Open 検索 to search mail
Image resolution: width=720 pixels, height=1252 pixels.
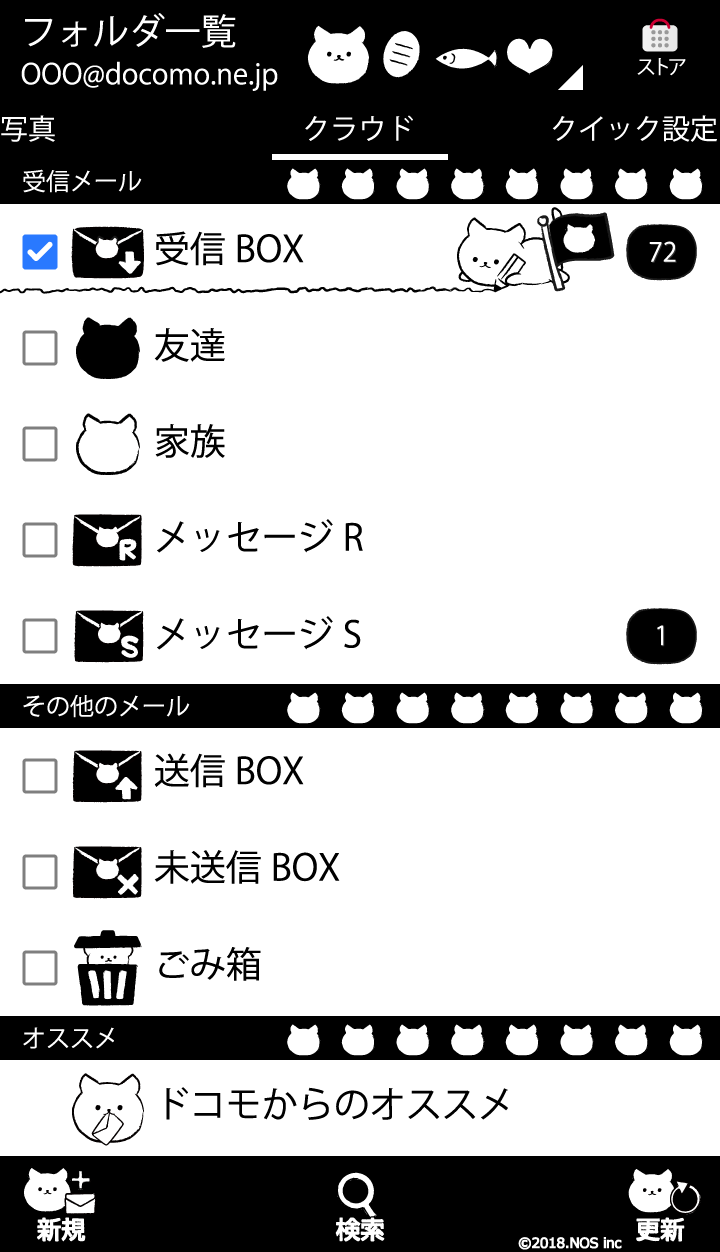coord(359,1204)
